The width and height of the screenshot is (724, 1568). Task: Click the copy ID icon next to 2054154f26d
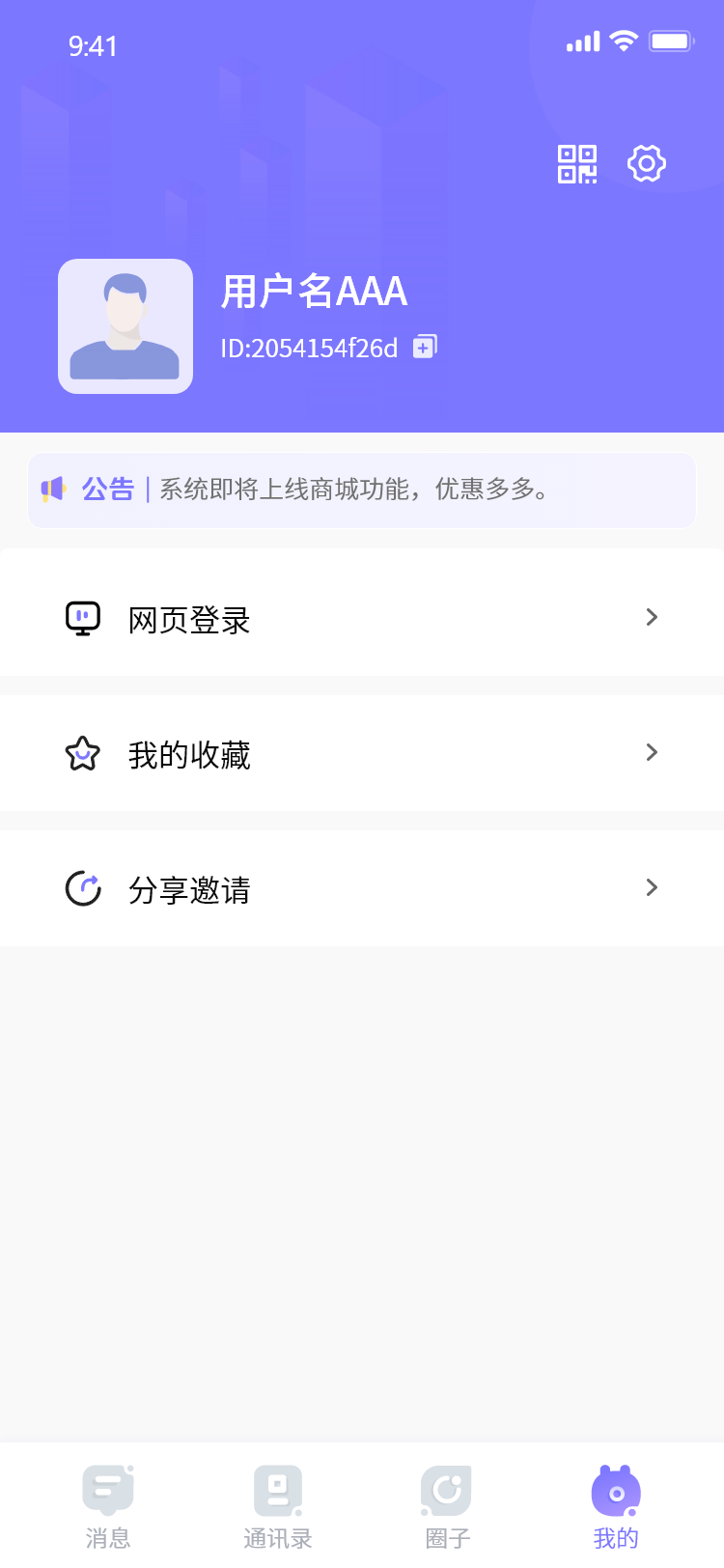[423, 346]
